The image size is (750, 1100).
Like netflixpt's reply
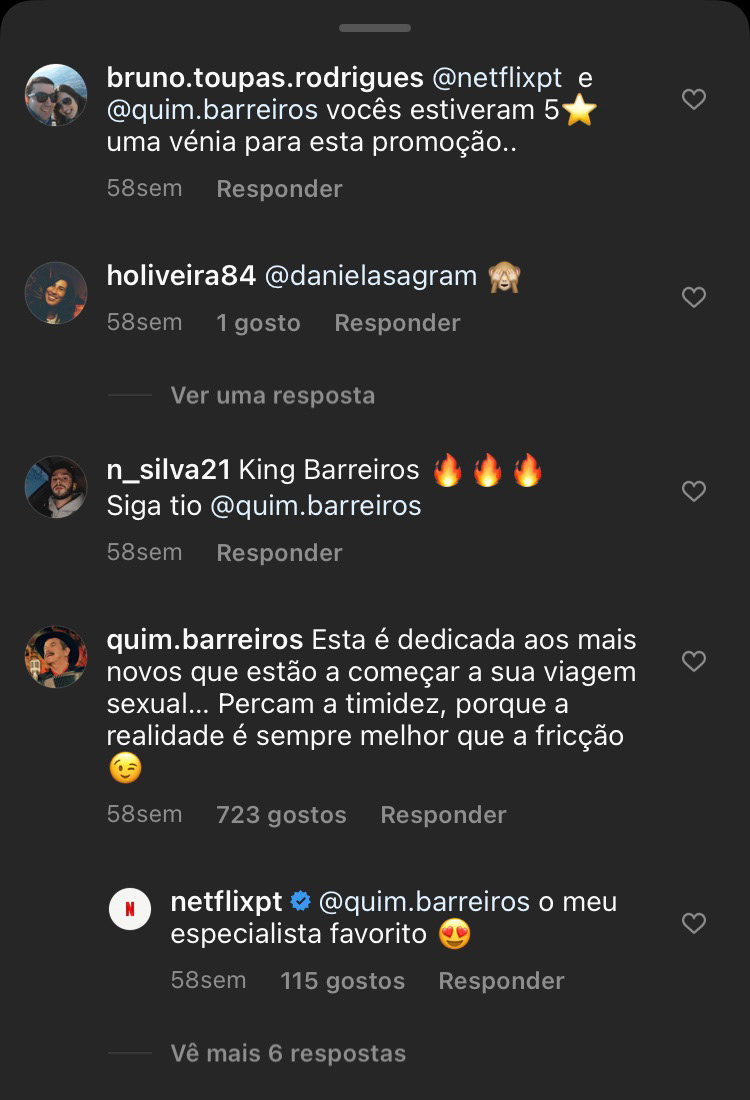click(x=693, y=923)
